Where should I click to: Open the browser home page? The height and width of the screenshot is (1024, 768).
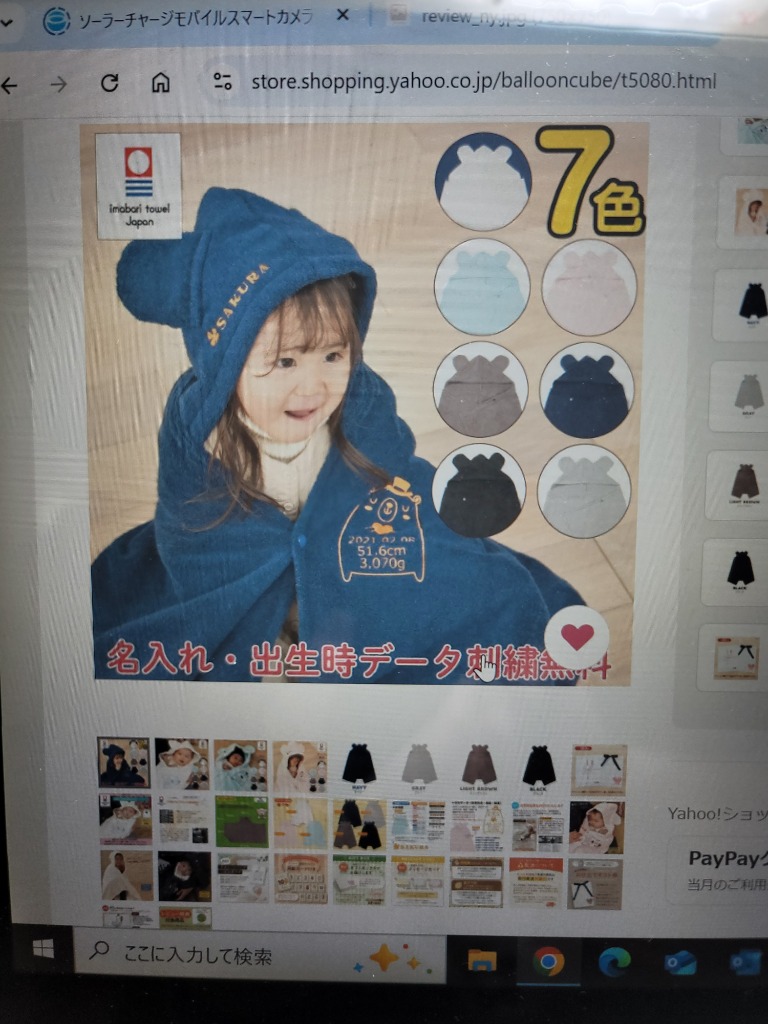point(160,82)
